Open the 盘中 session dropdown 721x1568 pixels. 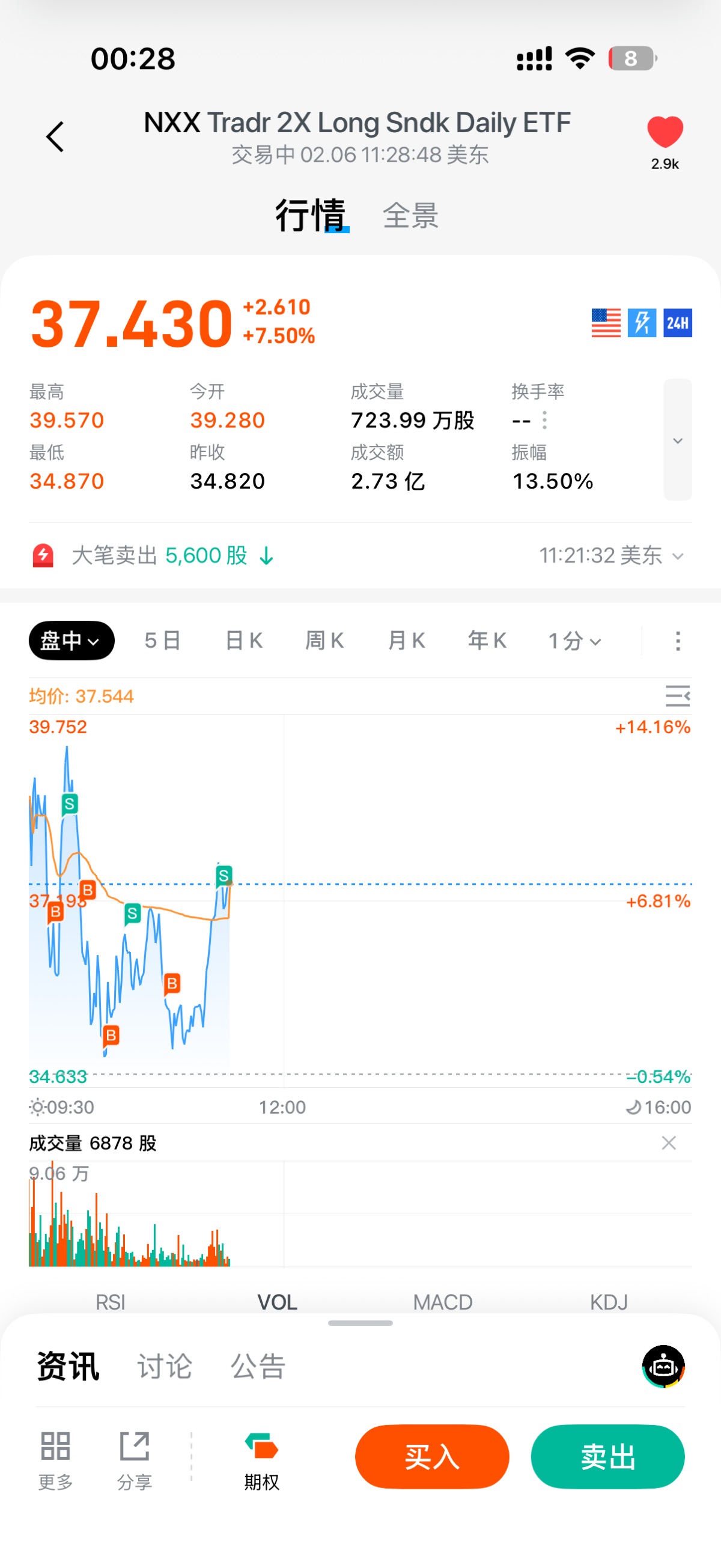pyautogui.click(x=71, y=640)
